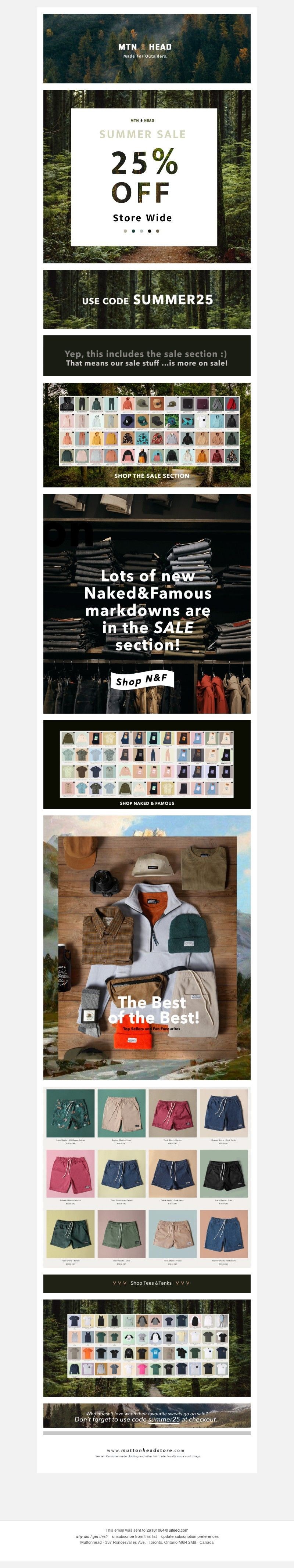Tap the USE CODE SUMMER25 banner
The image size is (294, 1568).
(x=147, y=299)
